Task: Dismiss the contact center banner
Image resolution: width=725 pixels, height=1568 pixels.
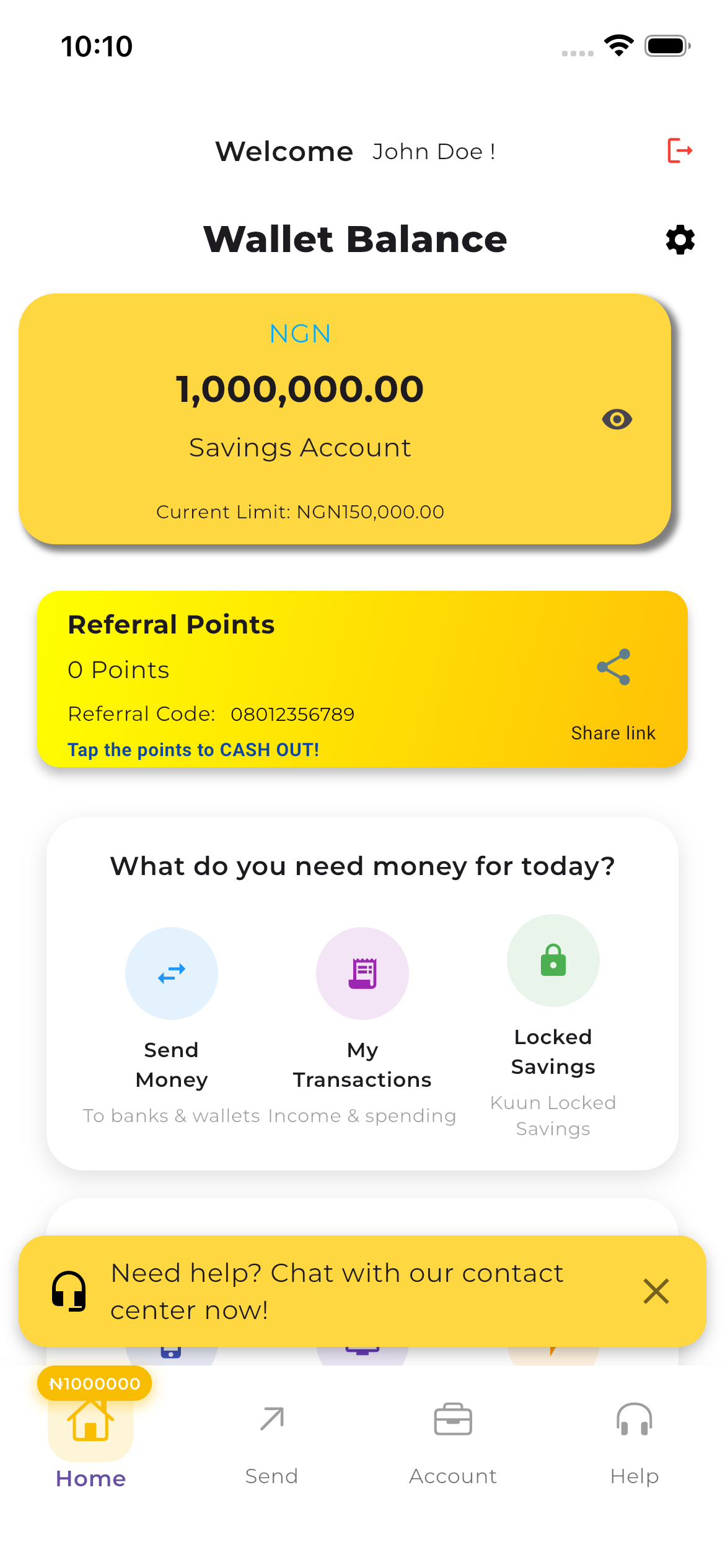Action: coord(656,1291)
